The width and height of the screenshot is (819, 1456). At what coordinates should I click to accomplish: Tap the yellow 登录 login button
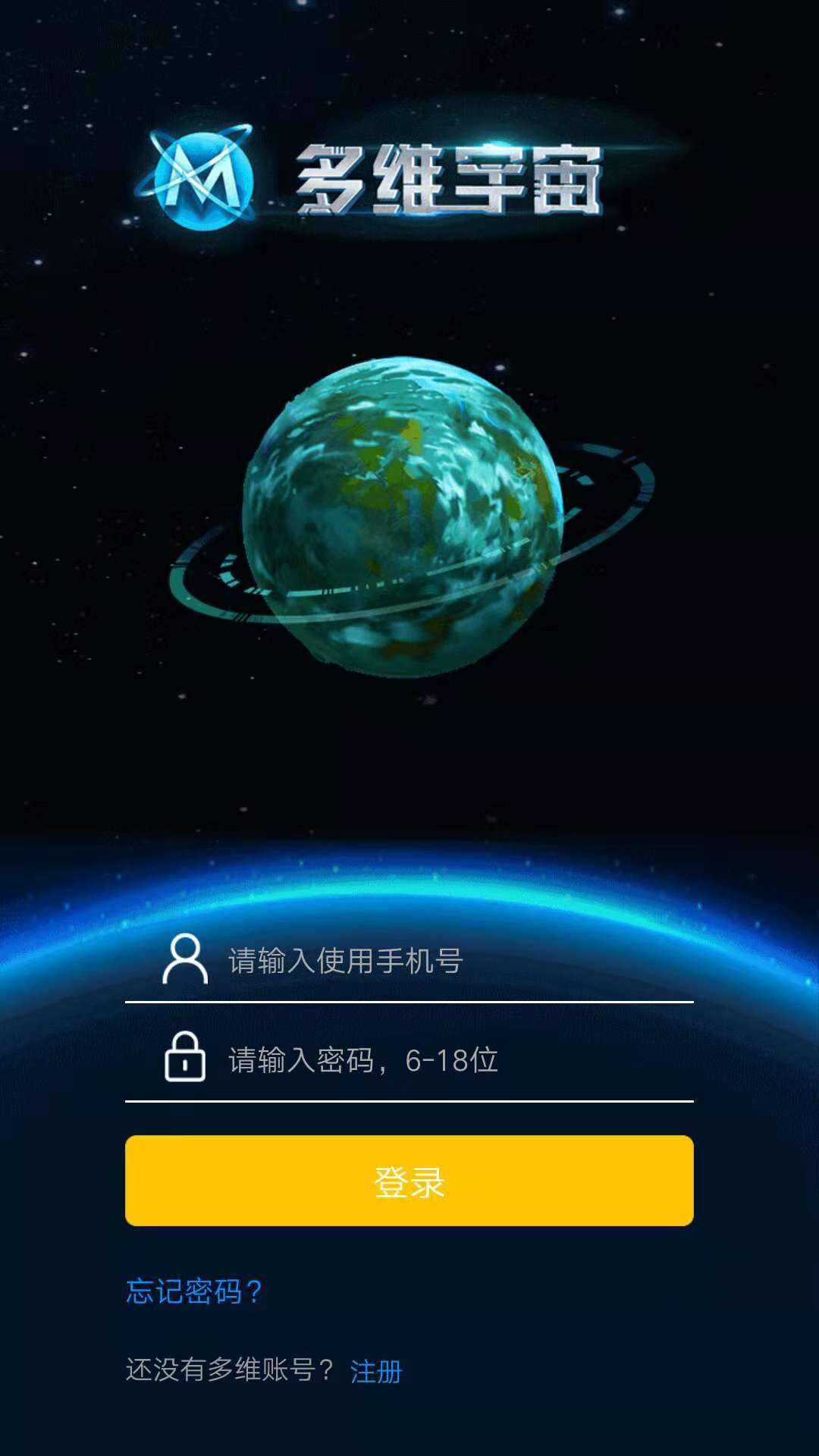coord(409,1181)
